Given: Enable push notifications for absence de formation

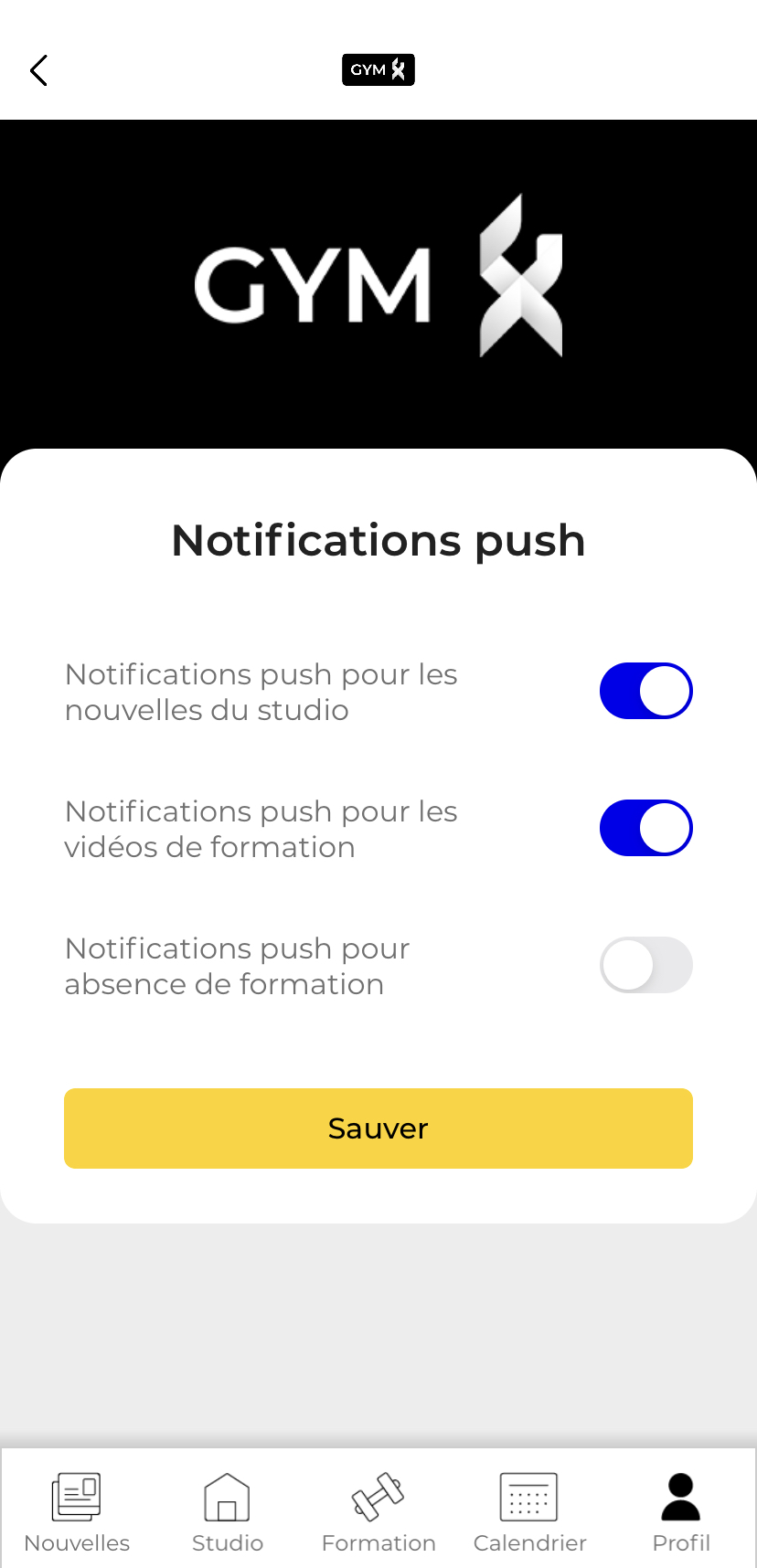Looking at the screenshot, I should (645, 965).
